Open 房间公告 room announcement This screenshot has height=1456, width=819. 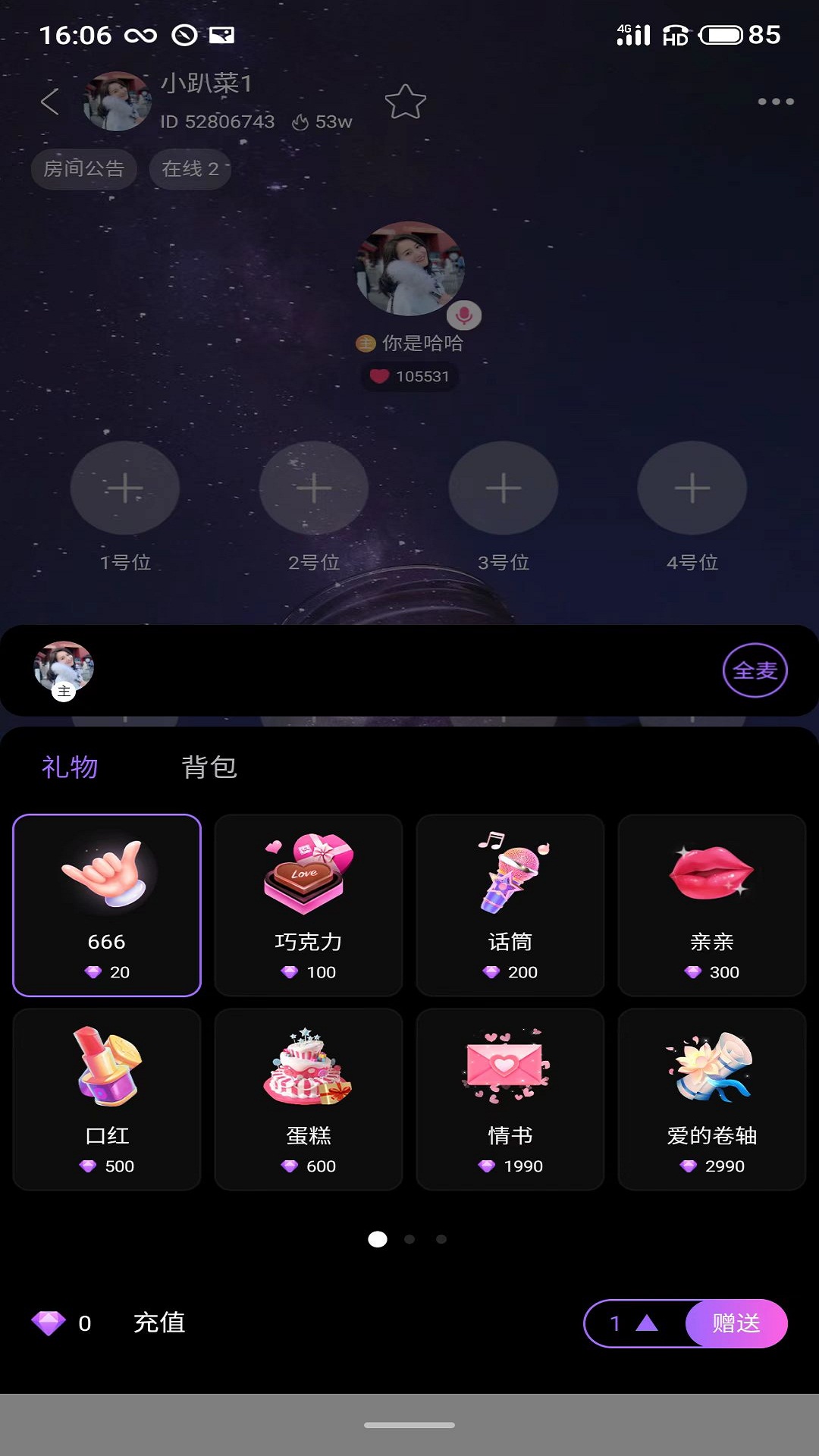pos(83,168)
